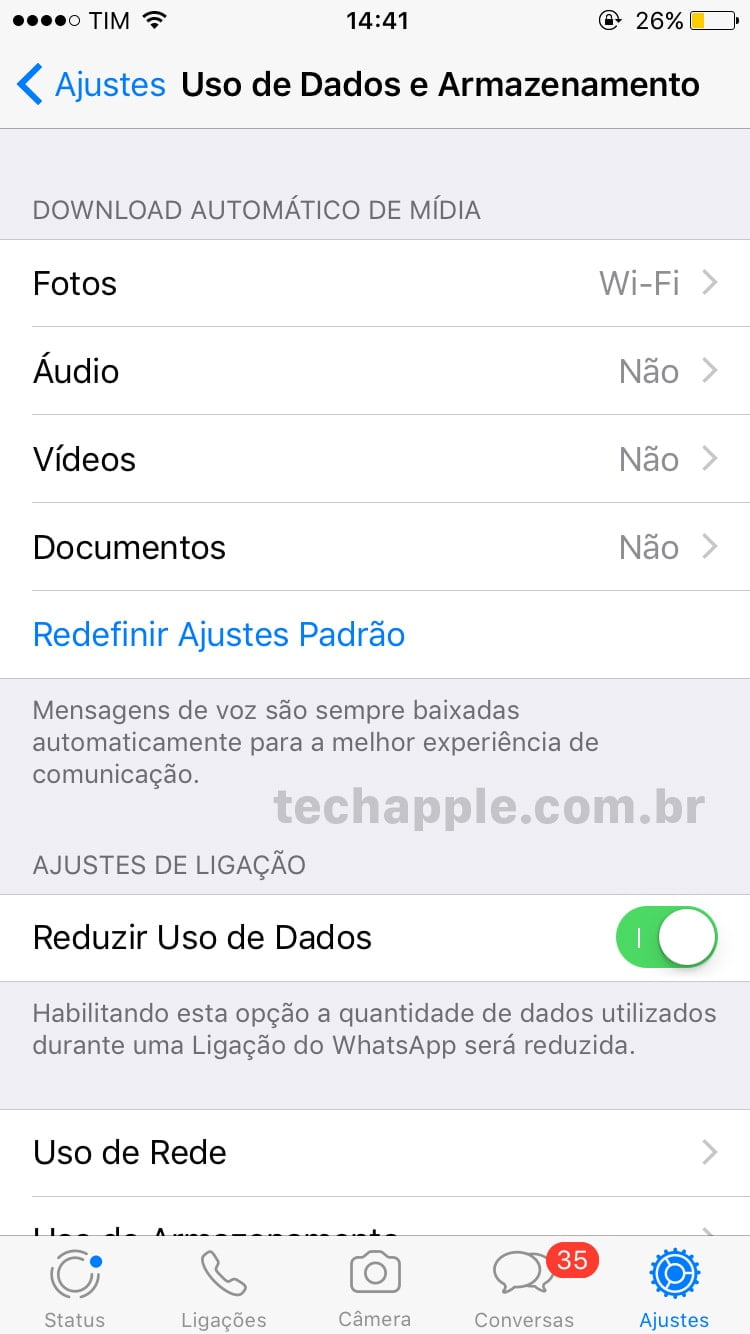
Task: Go back to Ajustes
Action: (92, 85)
